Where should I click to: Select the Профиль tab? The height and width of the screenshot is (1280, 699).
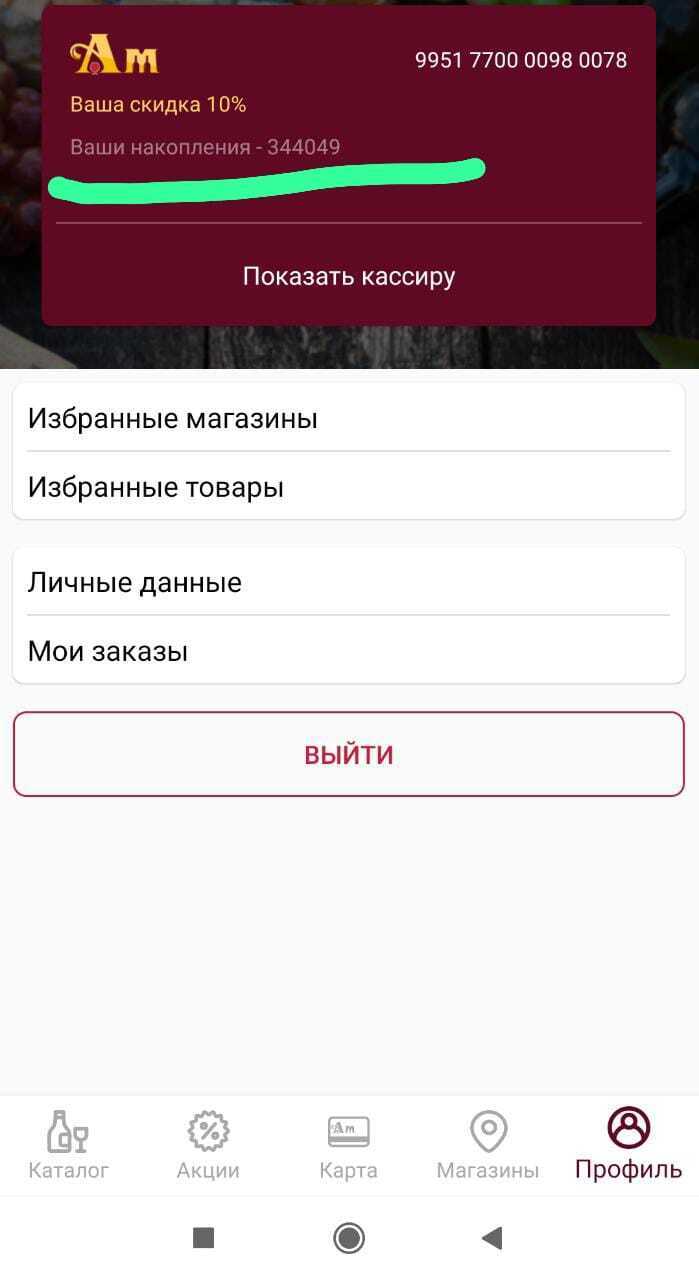point(628,1145)
